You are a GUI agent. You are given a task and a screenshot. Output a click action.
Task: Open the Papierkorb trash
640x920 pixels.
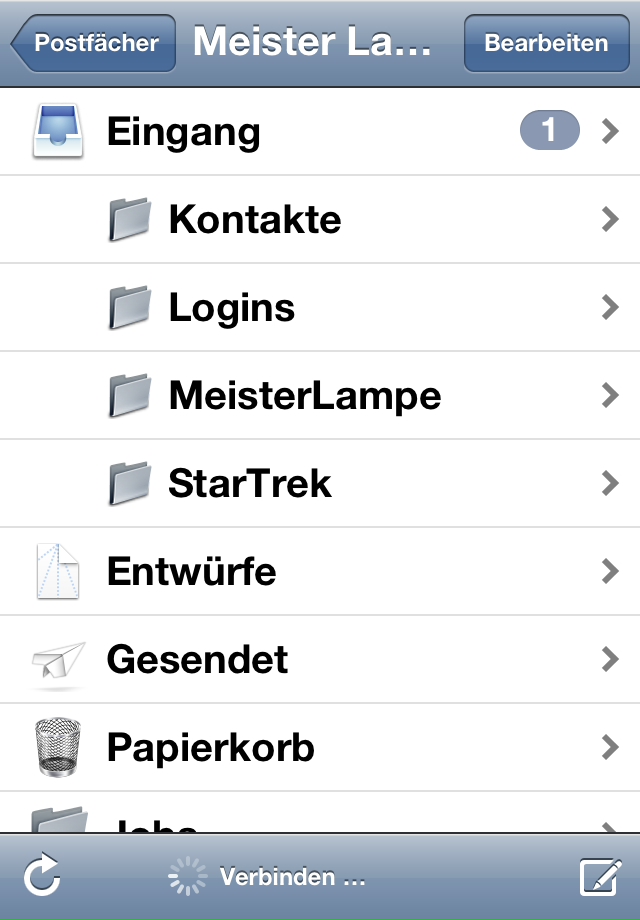click(320, 748)
